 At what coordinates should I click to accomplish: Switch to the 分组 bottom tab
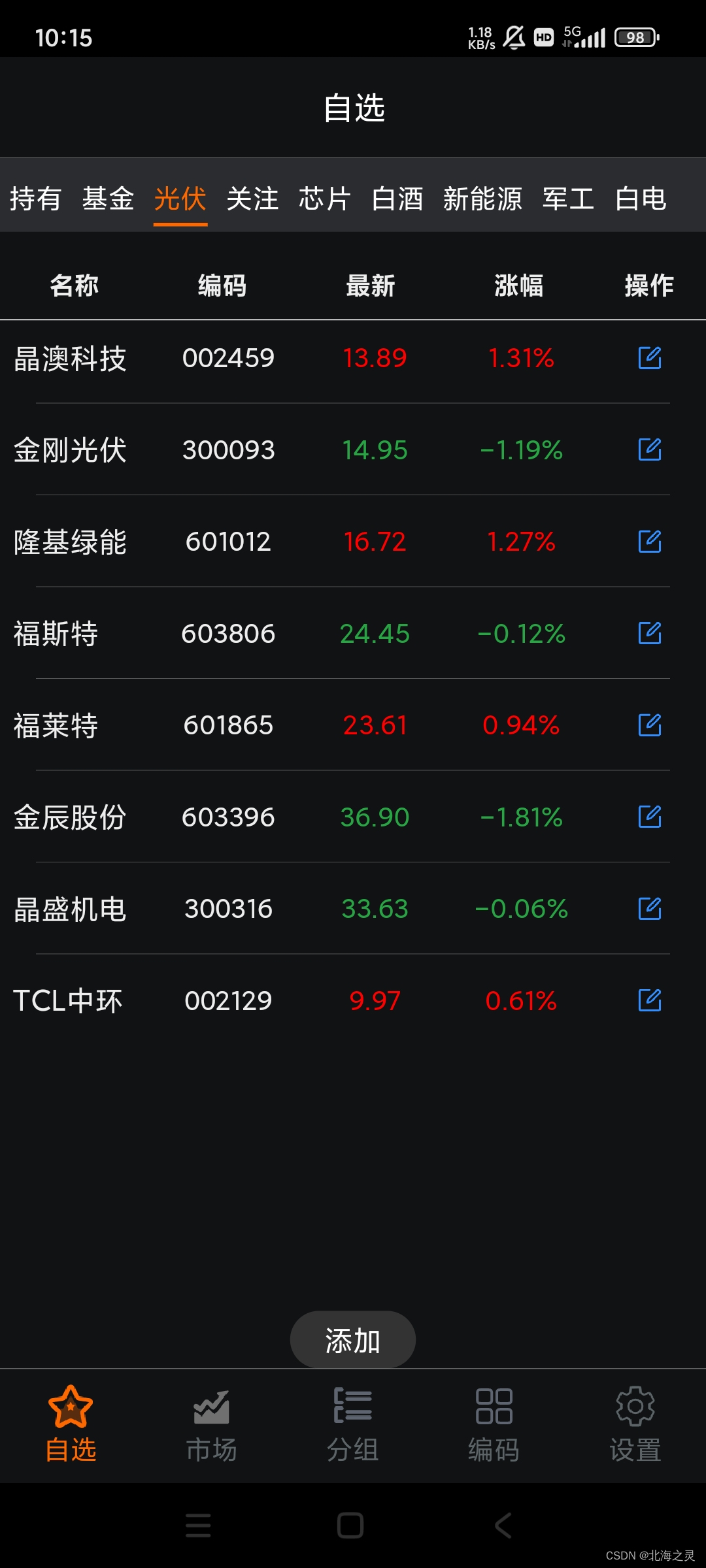(353, 1426)
